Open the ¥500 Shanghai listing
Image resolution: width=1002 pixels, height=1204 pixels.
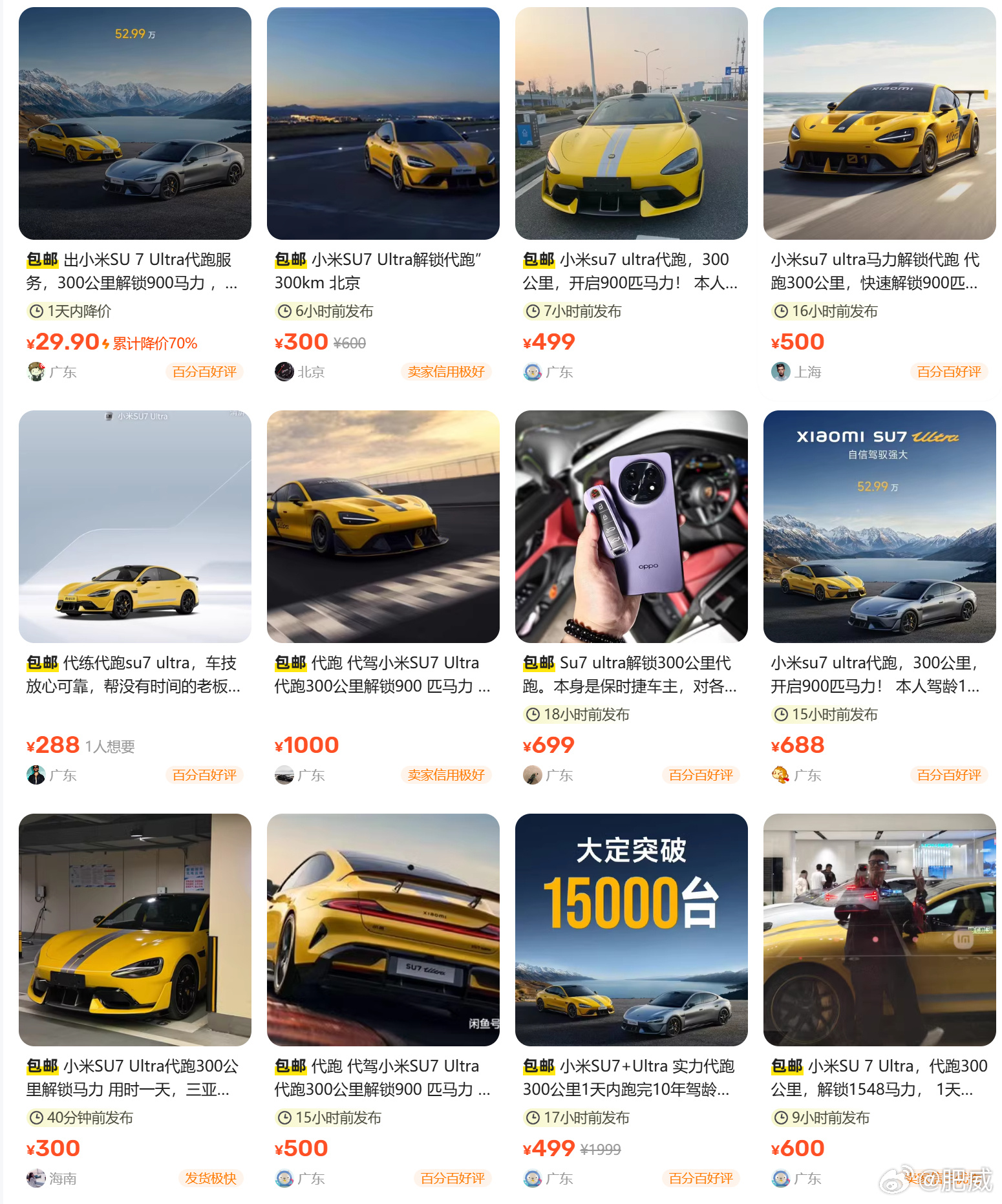tap(879, 123)
